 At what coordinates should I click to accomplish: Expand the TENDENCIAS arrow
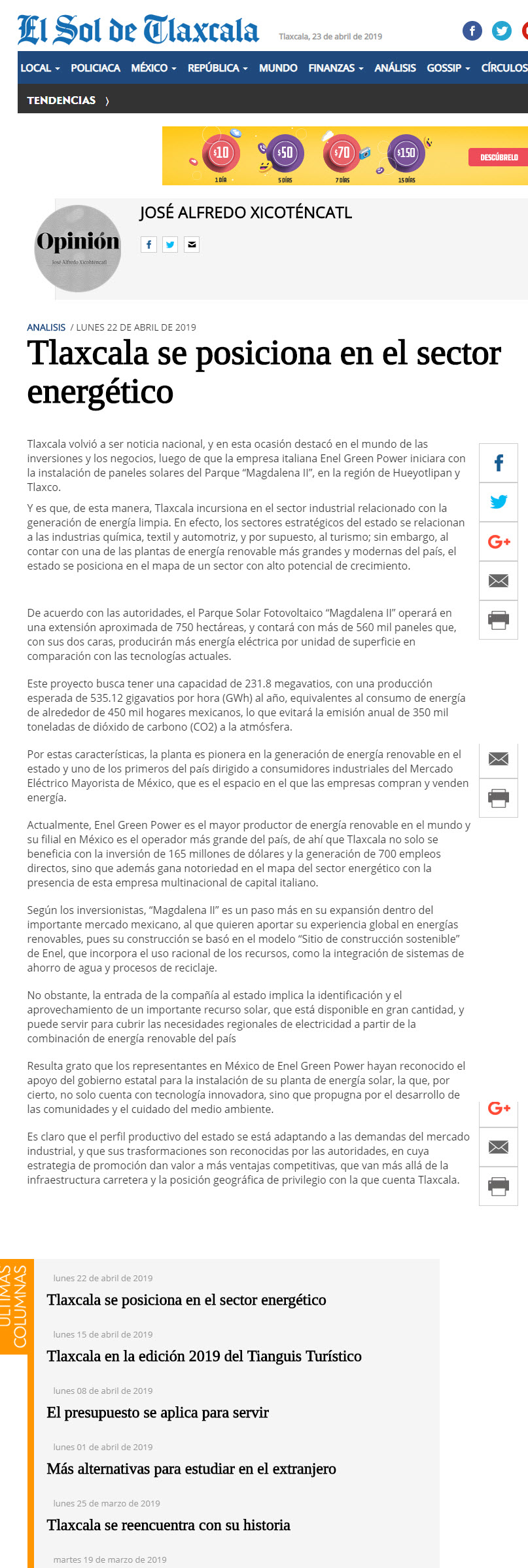[107, 101]
